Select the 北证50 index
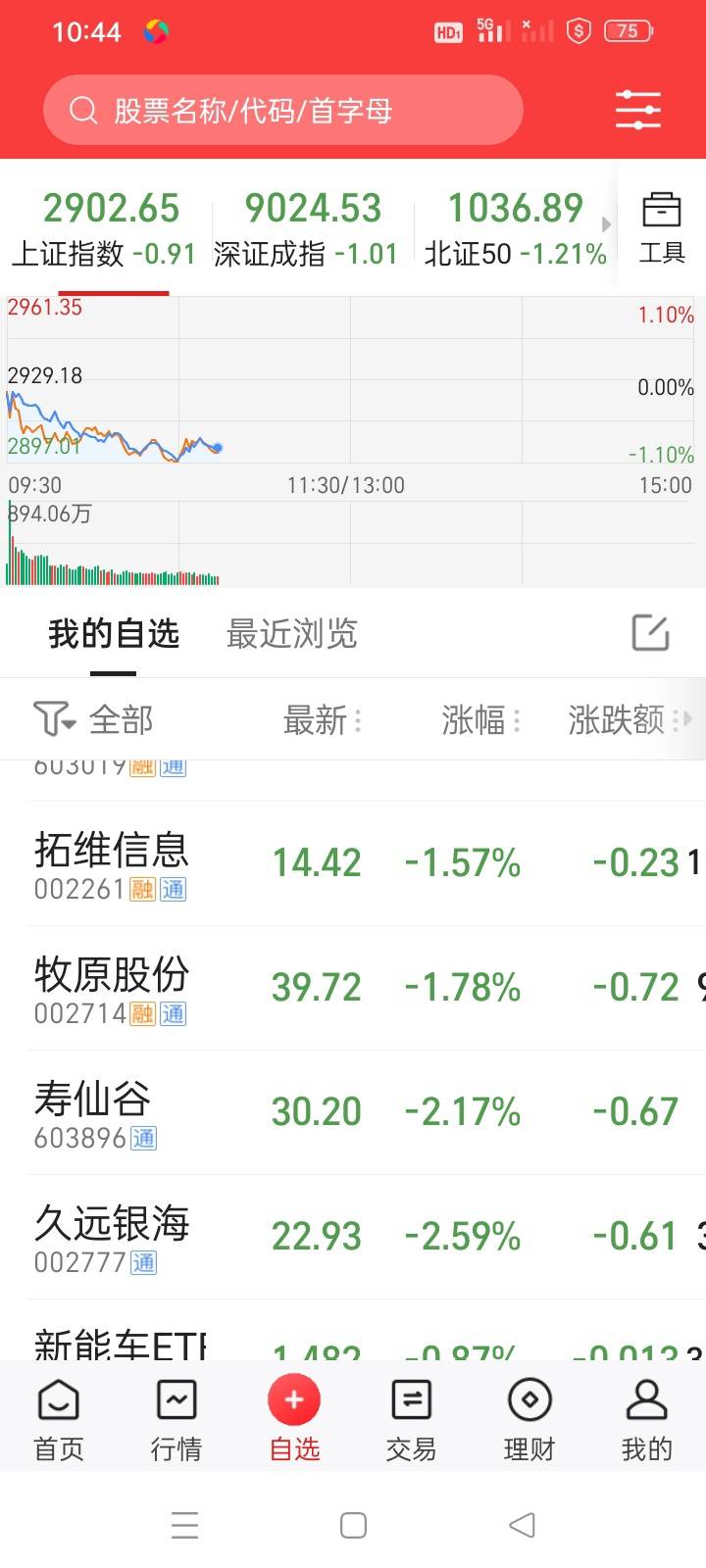This screenshot has height=1568, width=706. pyautogui.click(x=516, y=229)
